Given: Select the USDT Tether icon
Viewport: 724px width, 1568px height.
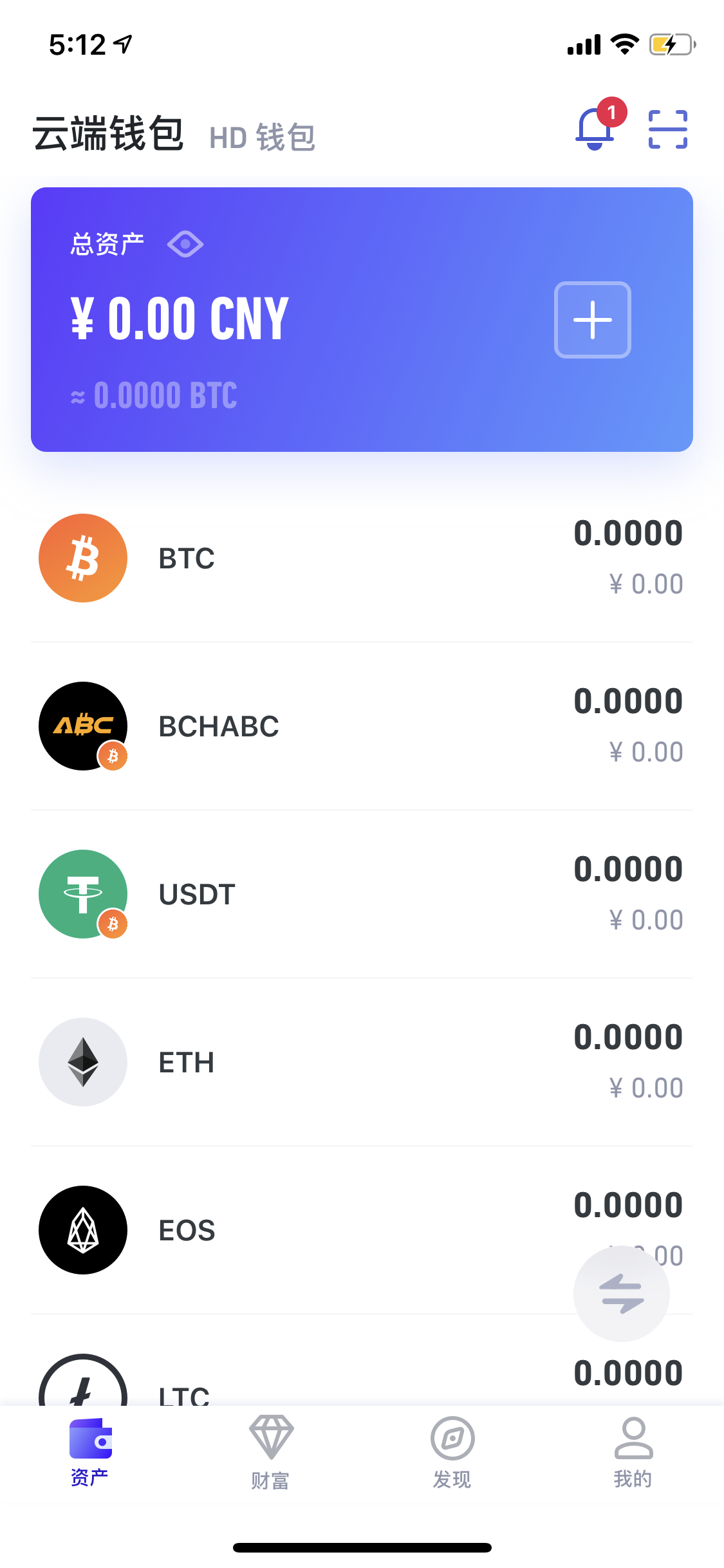Looking at the screenshot, I should tap(82, 893).
